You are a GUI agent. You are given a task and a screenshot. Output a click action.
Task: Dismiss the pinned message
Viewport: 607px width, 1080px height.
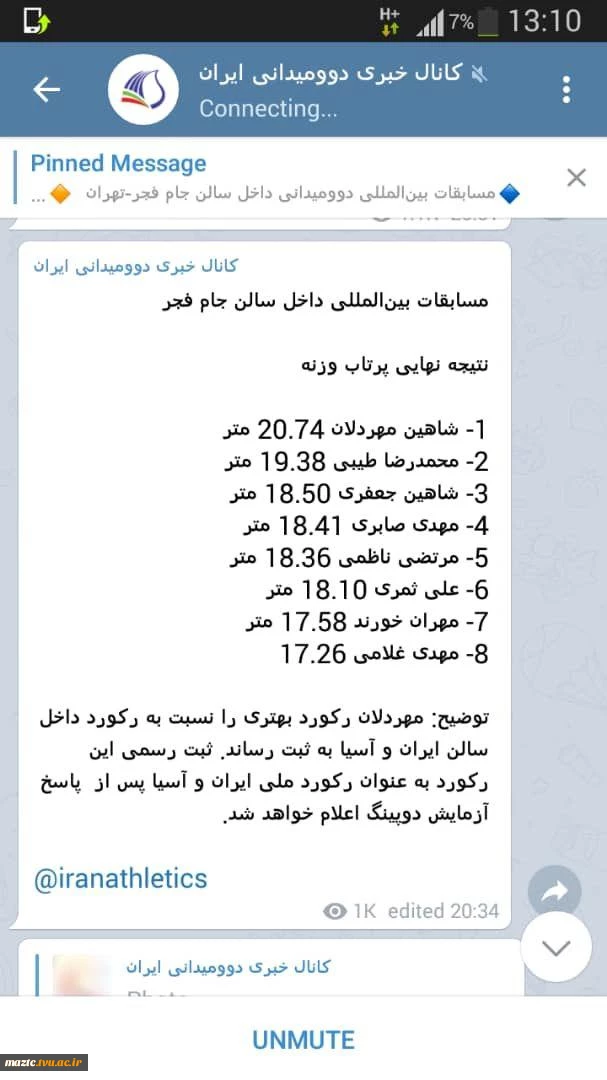coord(576,178)
